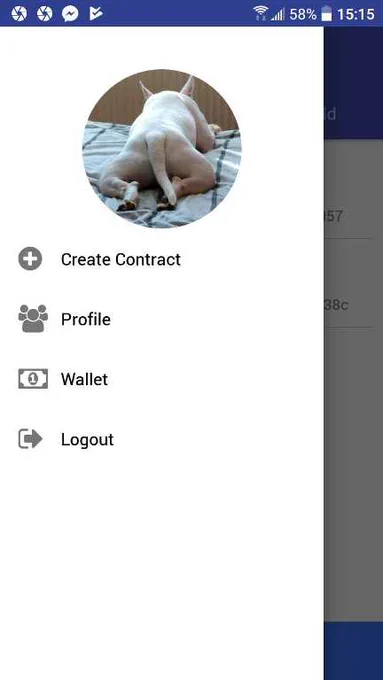This screenshot has height=680, width=383.
Task: Select Logout in the drawer
Action: 162,439
